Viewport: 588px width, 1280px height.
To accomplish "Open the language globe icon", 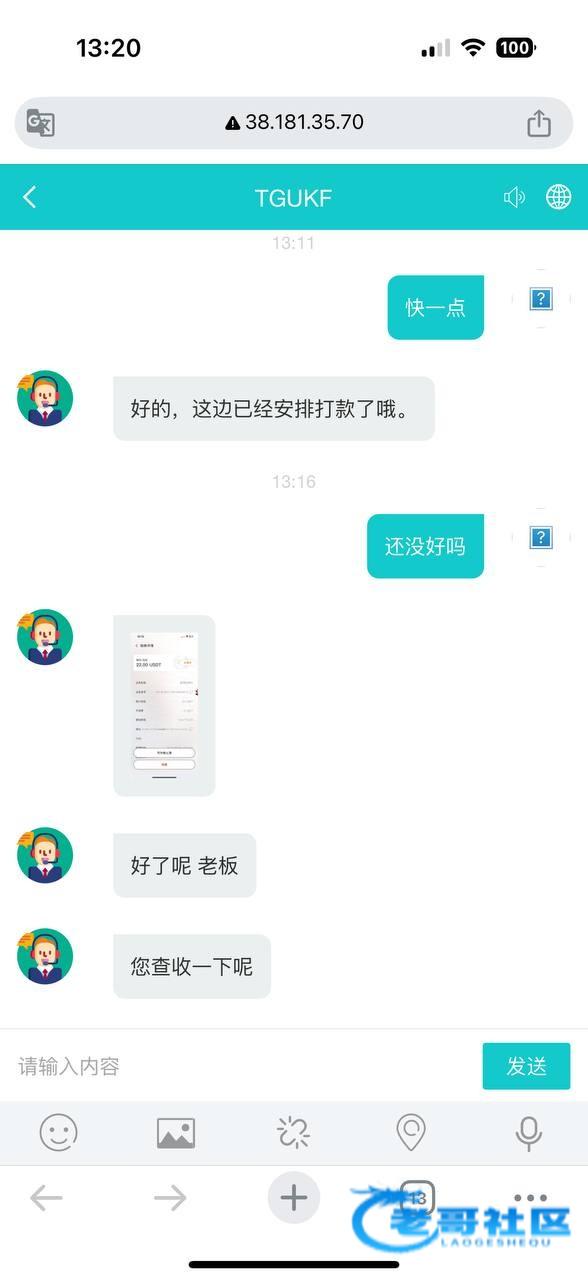I will (x=558, y=197).
